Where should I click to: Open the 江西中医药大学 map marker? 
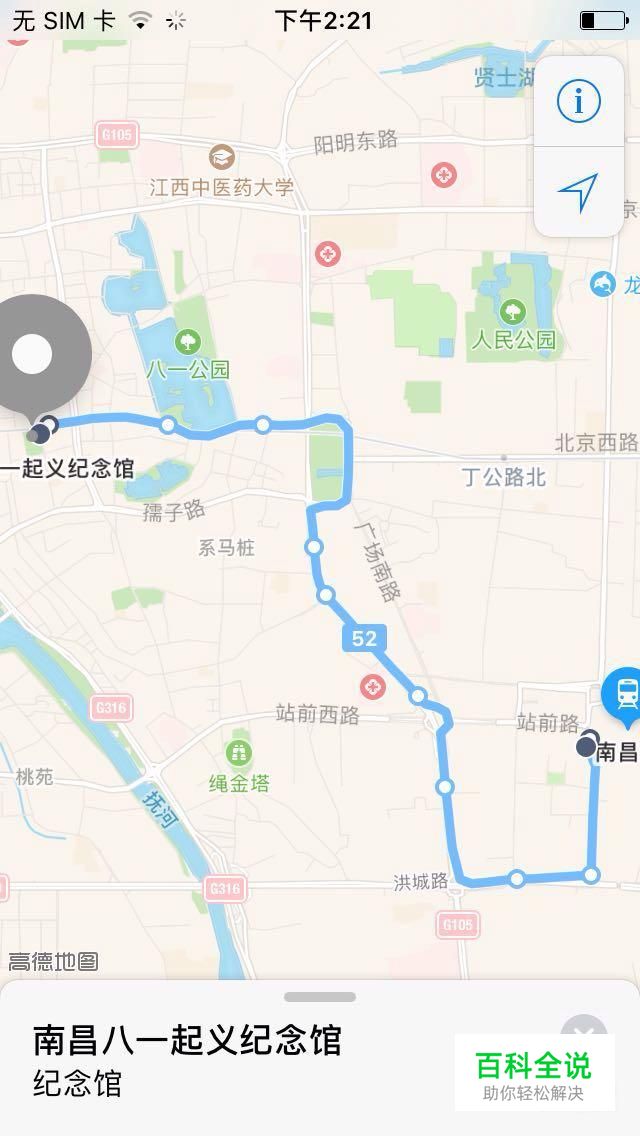point(222,157)
